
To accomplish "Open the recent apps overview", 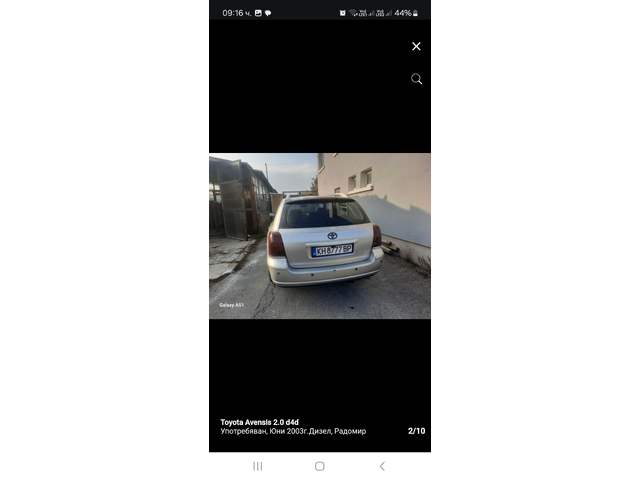I will point(258,466).
